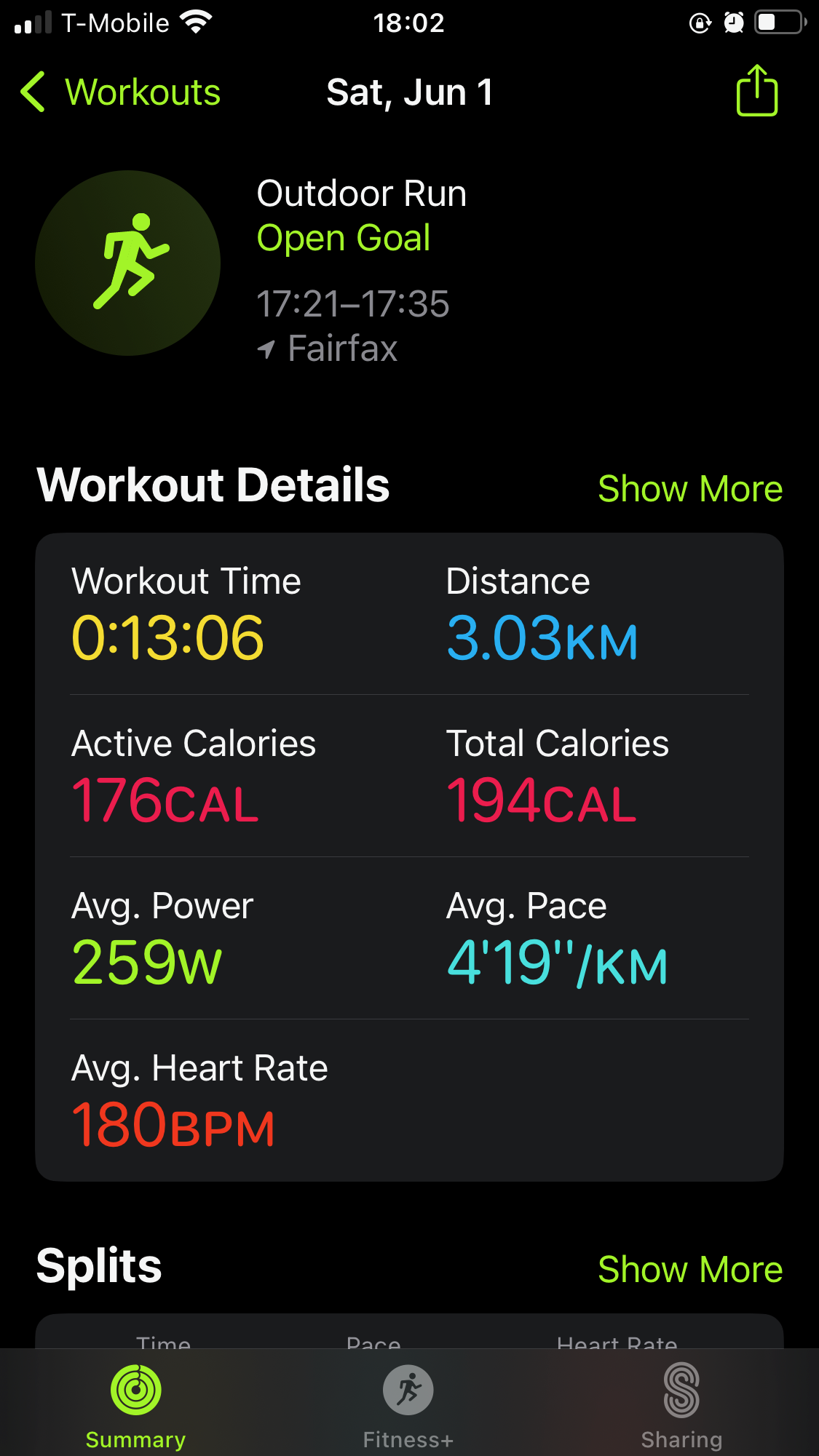The image size is (819, 1456).
Task: Share this workout
Action: (x=757, y=91)
